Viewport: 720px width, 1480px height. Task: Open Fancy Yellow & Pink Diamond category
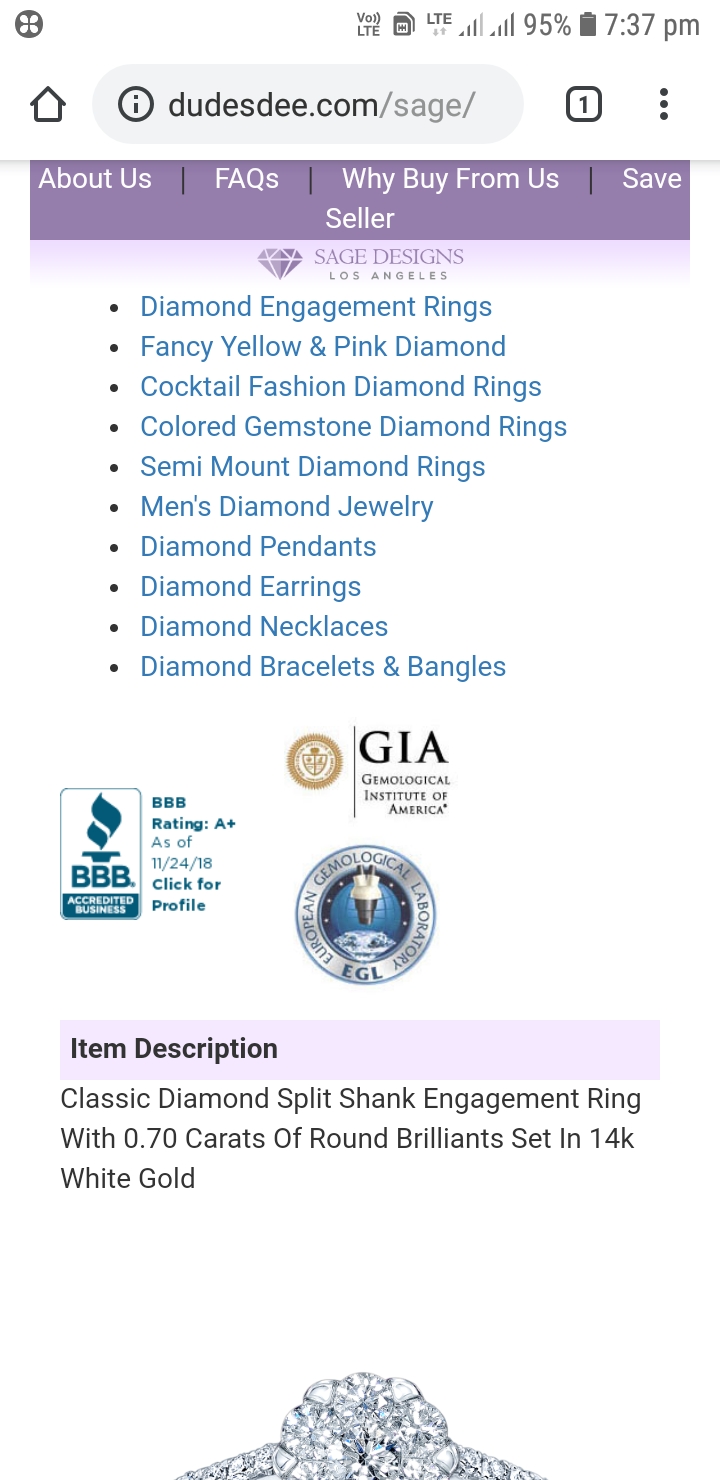click(x=323, y=347)
